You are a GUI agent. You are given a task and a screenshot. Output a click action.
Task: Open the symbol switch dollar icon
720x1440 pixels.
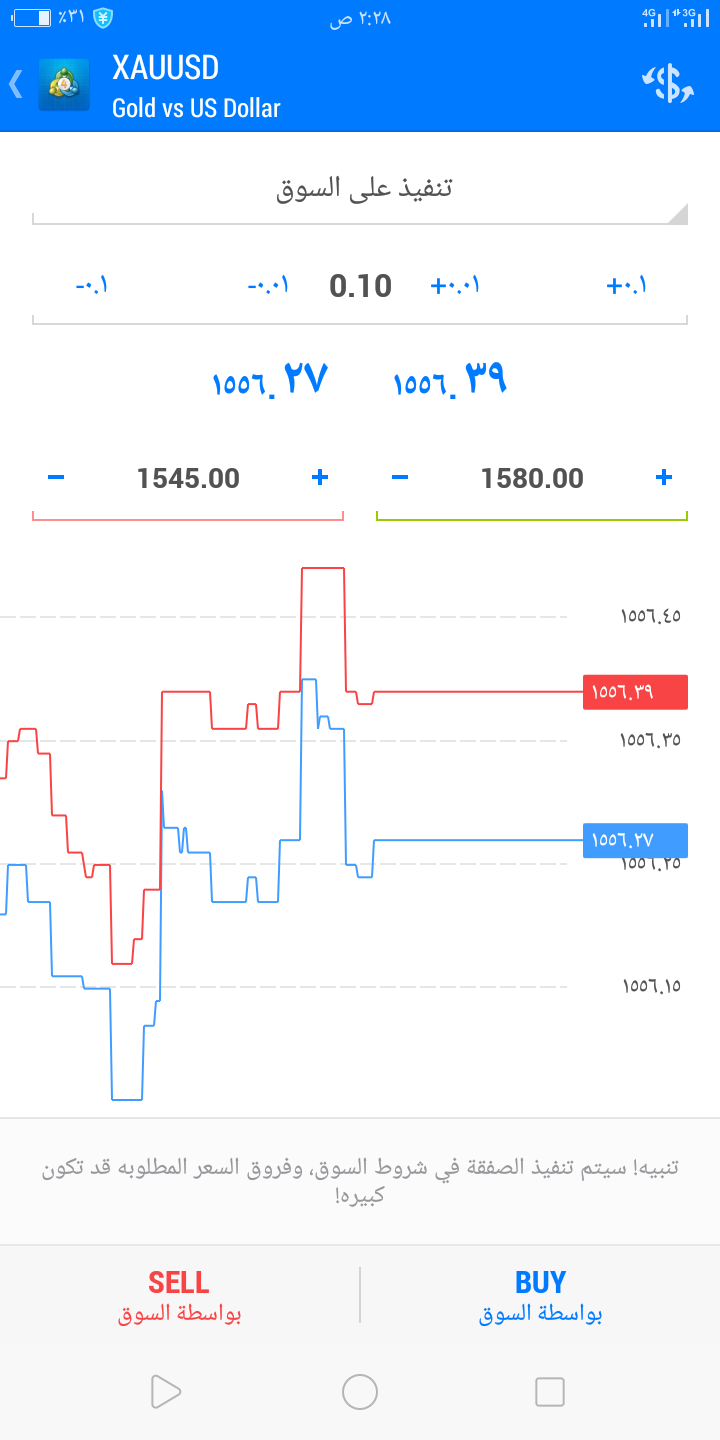[x=667, y=84]
